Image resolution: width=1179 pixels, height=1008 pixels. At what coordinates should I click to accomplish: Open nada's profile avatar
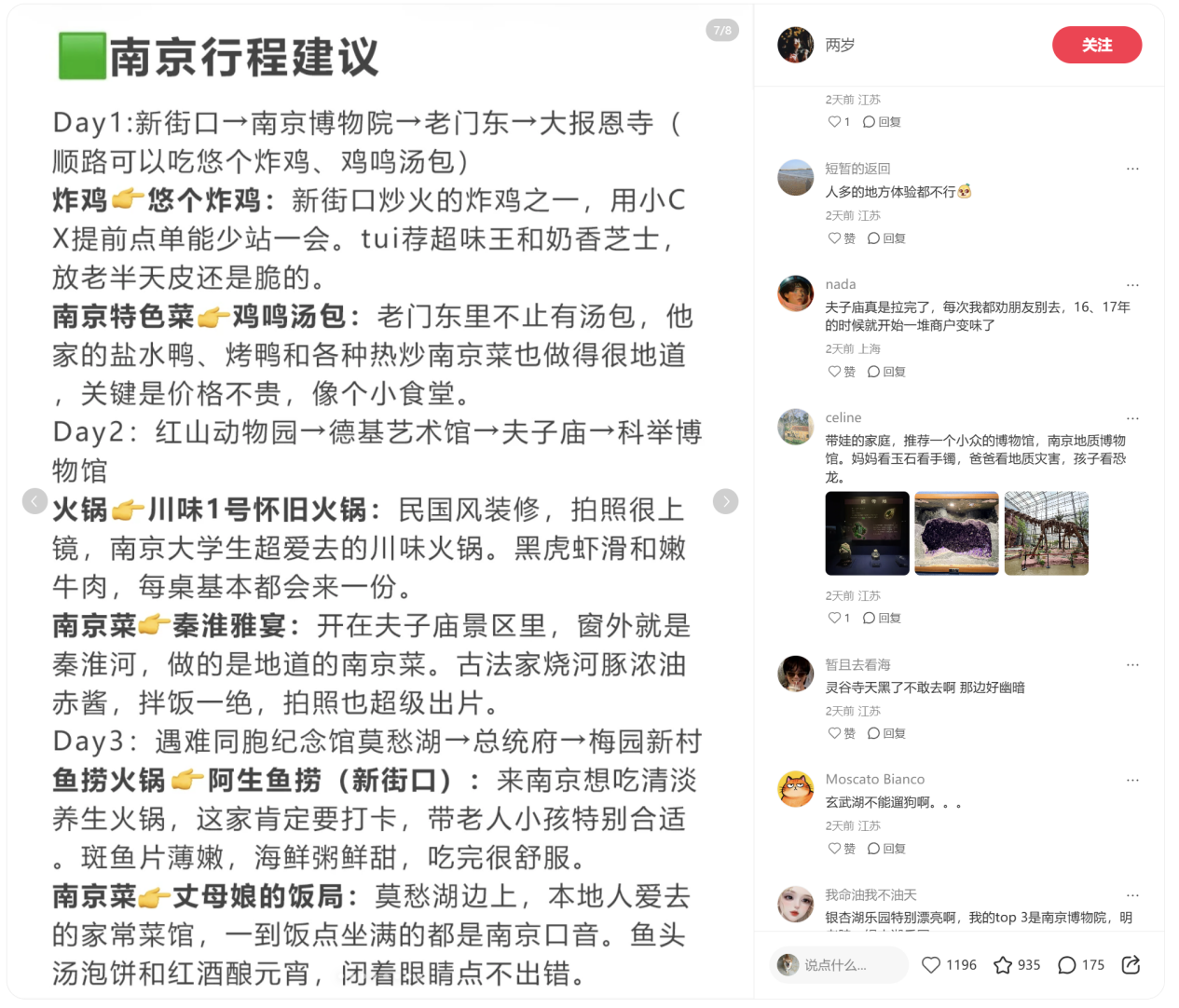[795, 293]
